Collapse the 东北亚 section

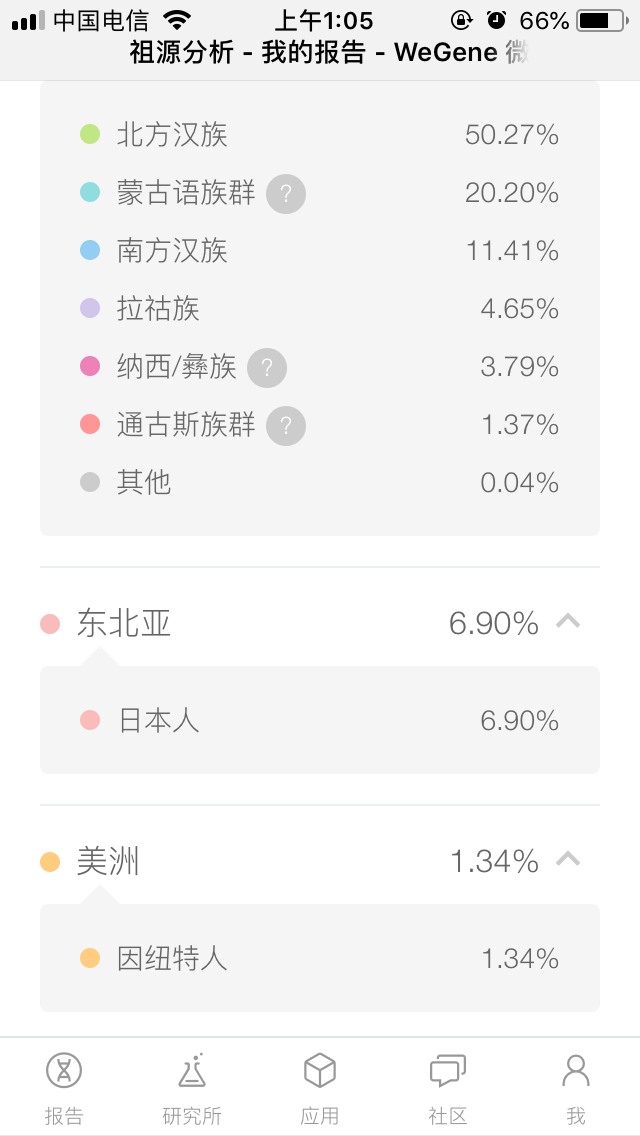tap(568, 622)
